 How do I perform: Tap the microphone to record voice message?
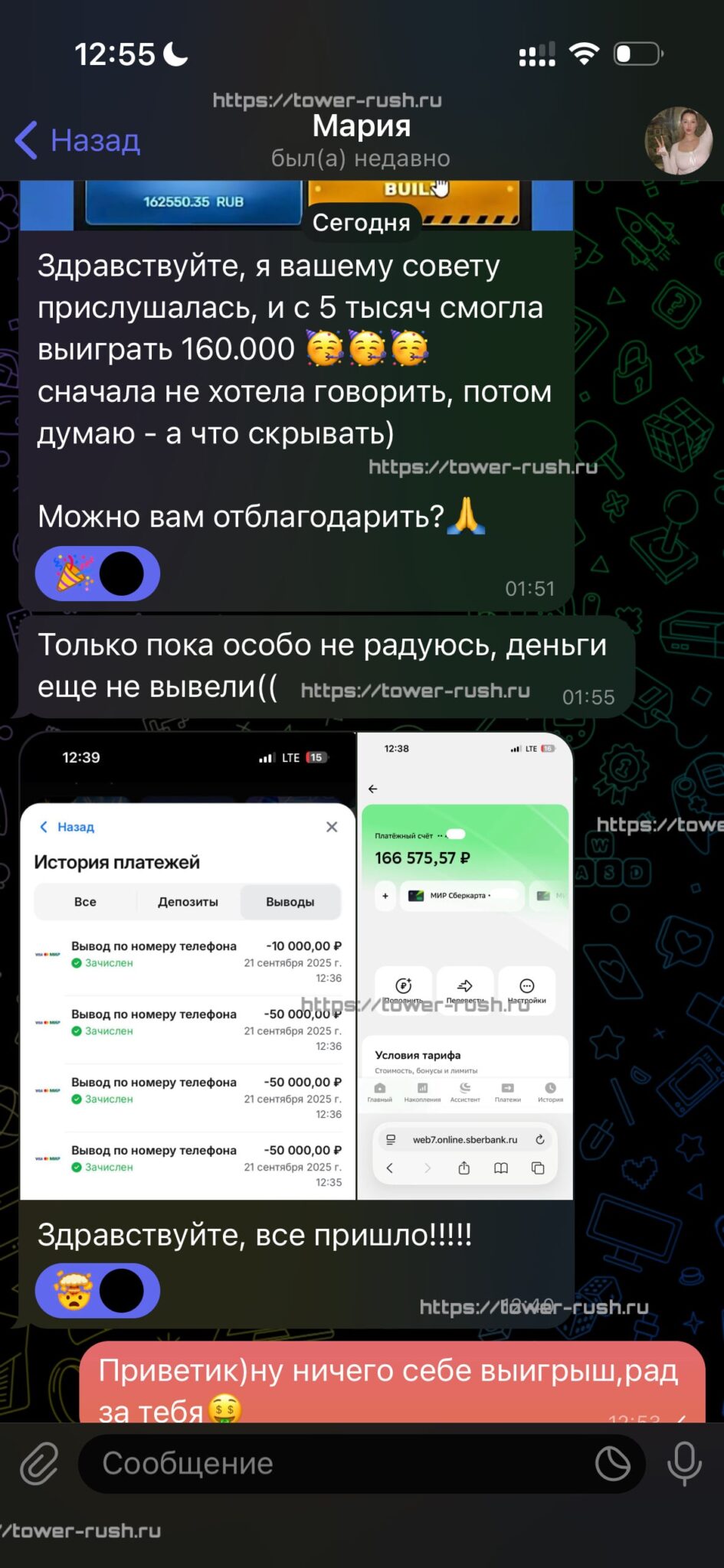pos(684,1463)
